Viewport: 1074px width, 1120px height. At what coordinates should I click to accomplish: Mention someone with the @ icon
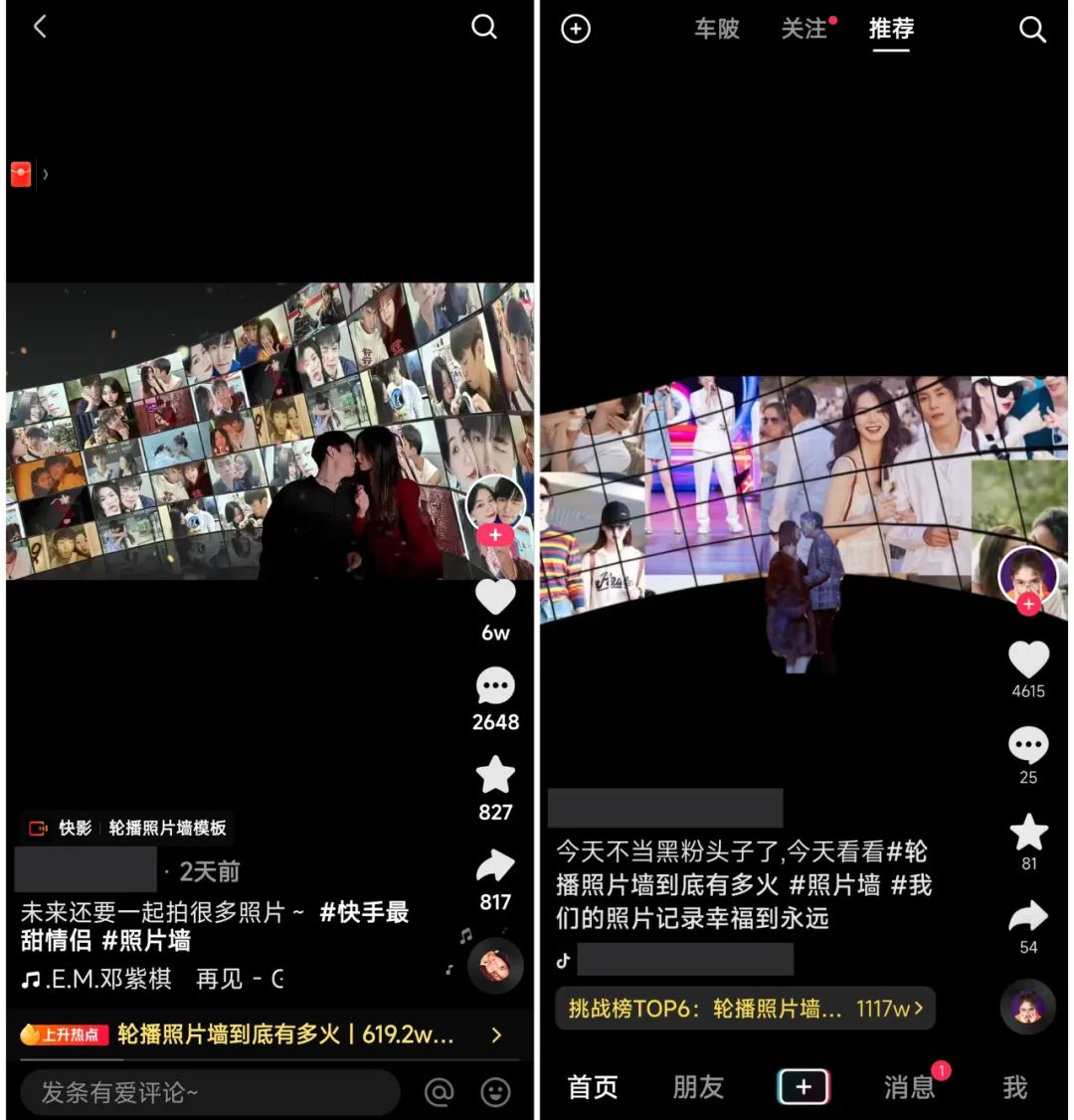(439, 1092)
